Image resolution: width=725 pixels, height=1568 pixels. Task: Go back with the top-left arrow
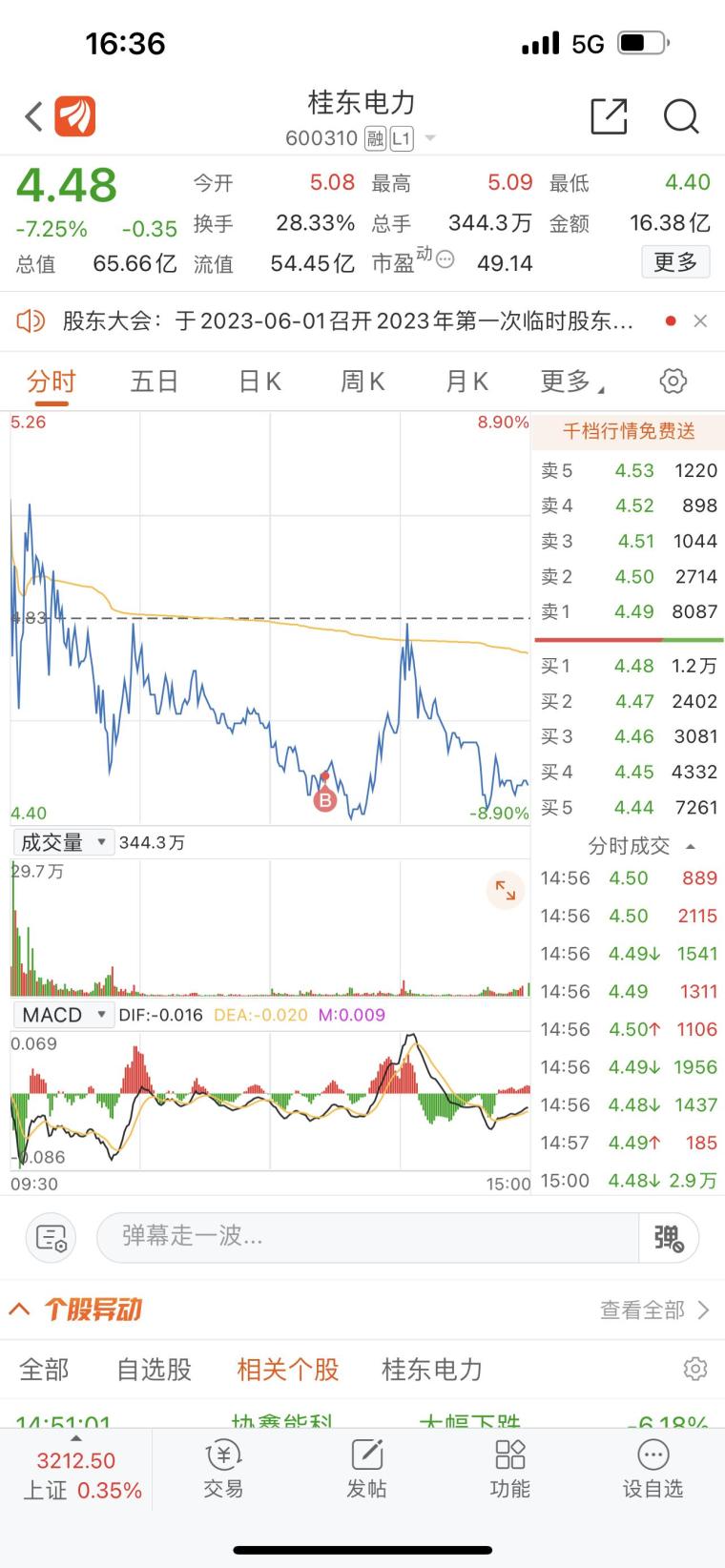33,117
